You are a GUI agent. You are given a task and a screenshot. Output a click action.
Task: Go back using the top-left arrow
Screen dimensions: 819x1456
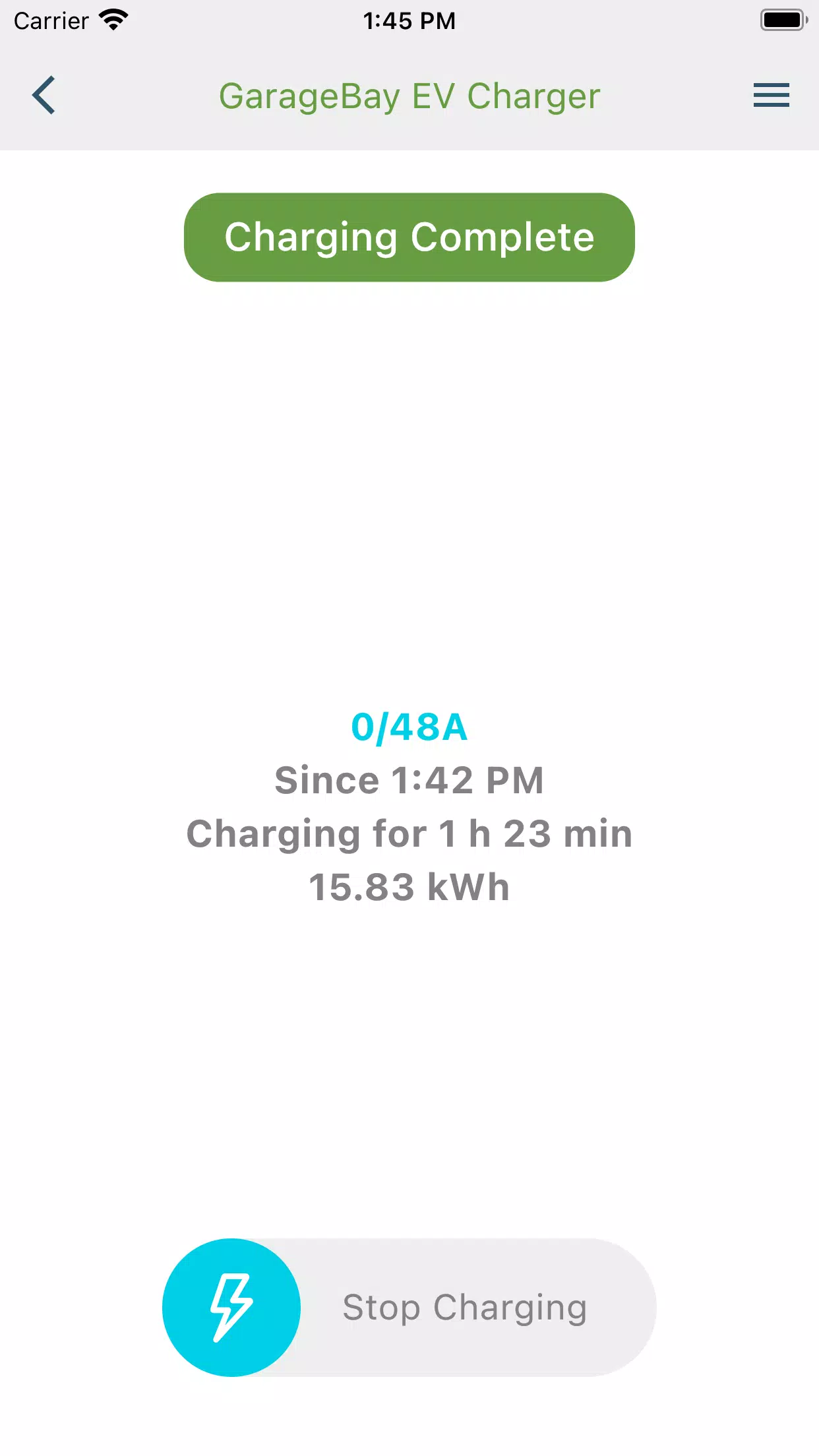(44, 96)
